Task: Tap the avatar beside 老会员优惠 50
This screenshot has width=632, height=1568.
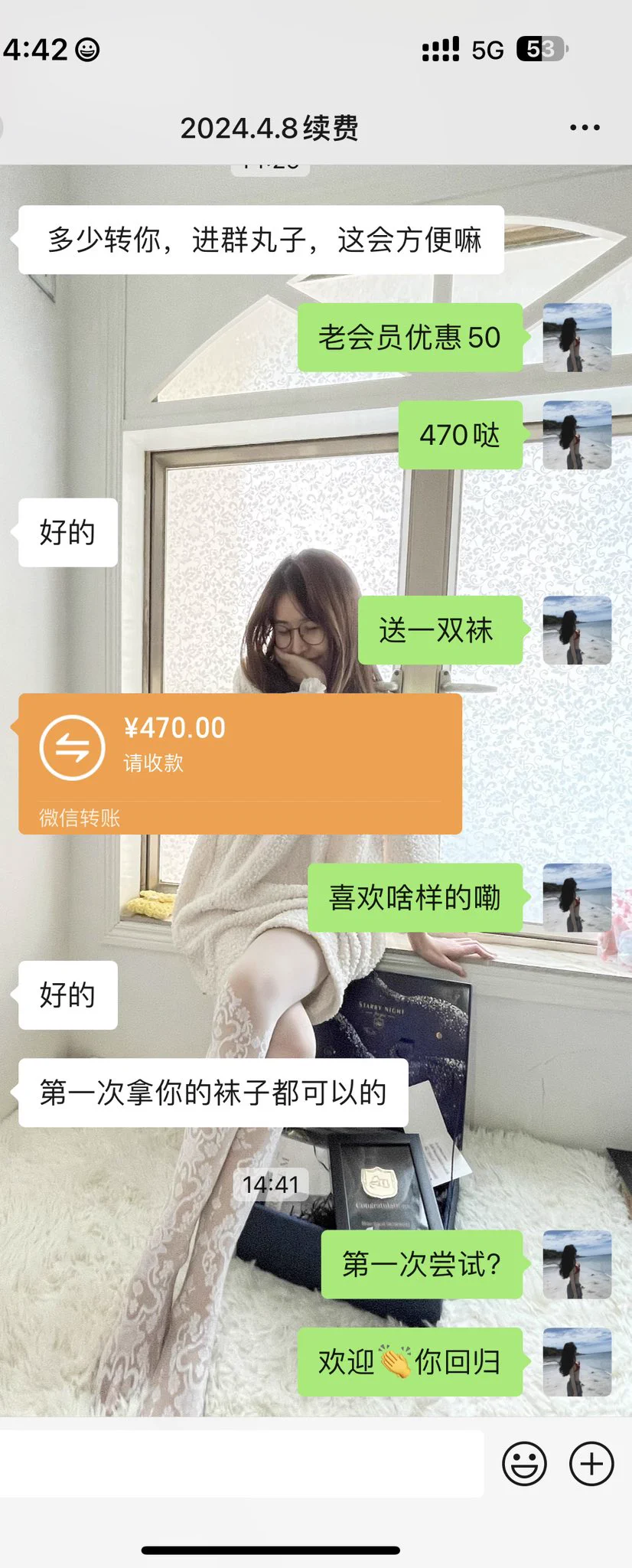Action: click(577, 338)
